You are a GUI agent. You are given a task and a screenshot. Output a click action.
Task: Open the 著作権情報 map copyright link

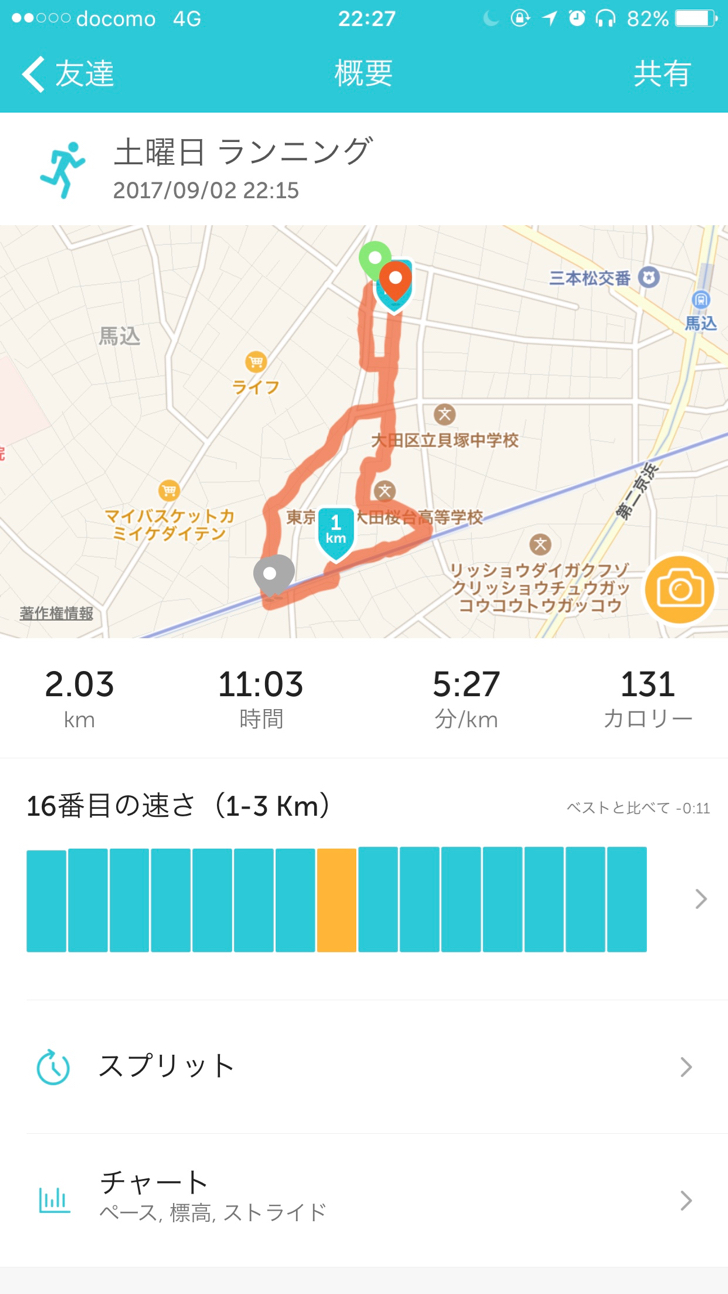coord(56,614)
